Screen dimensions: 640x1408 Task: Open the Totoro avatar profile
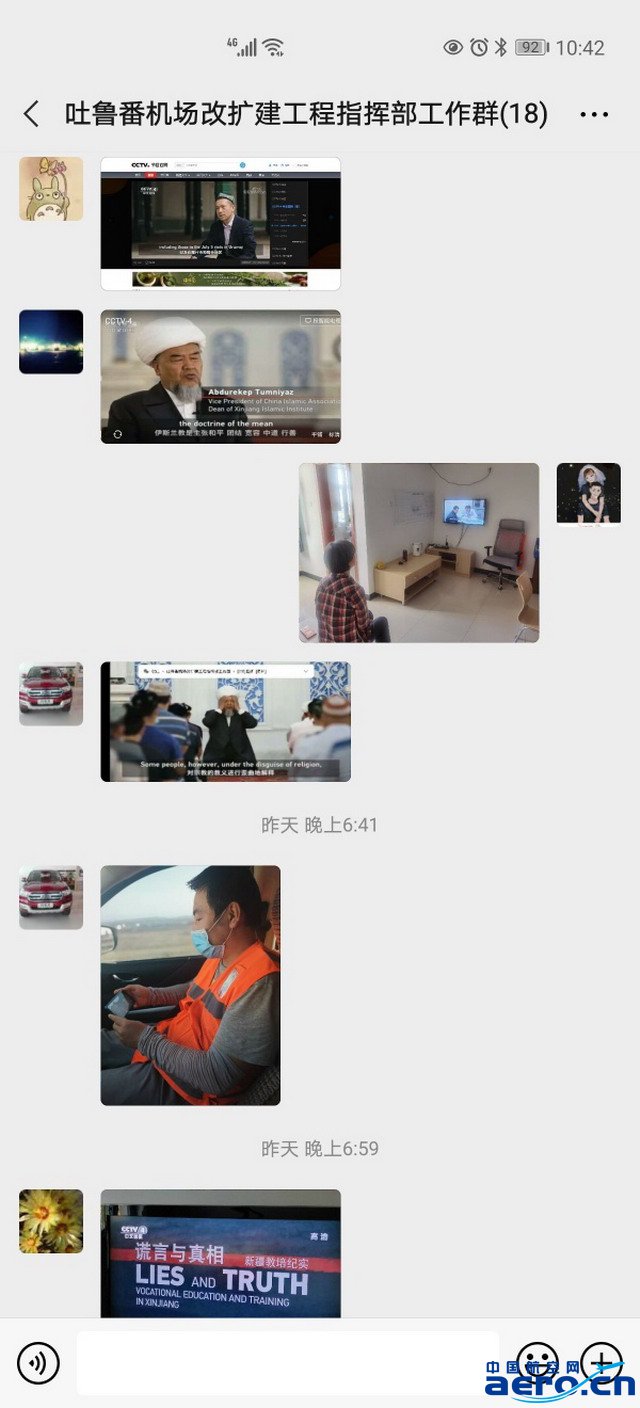tap(51, 189)
